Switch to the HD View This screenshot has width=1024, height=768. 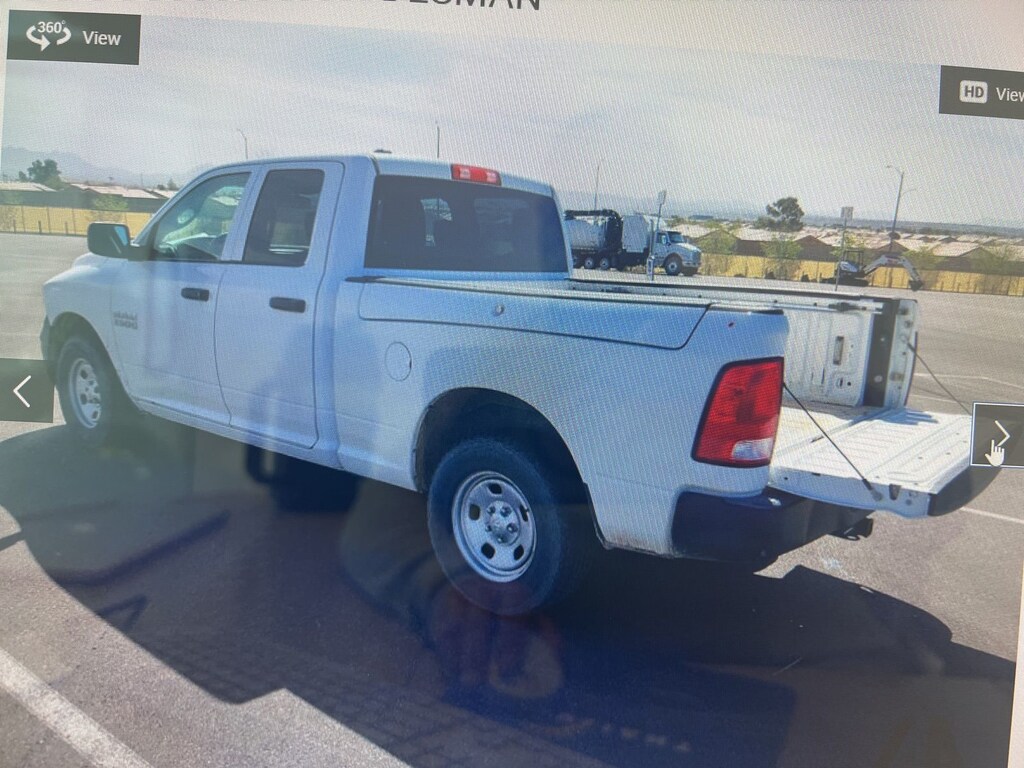(983, 93)
